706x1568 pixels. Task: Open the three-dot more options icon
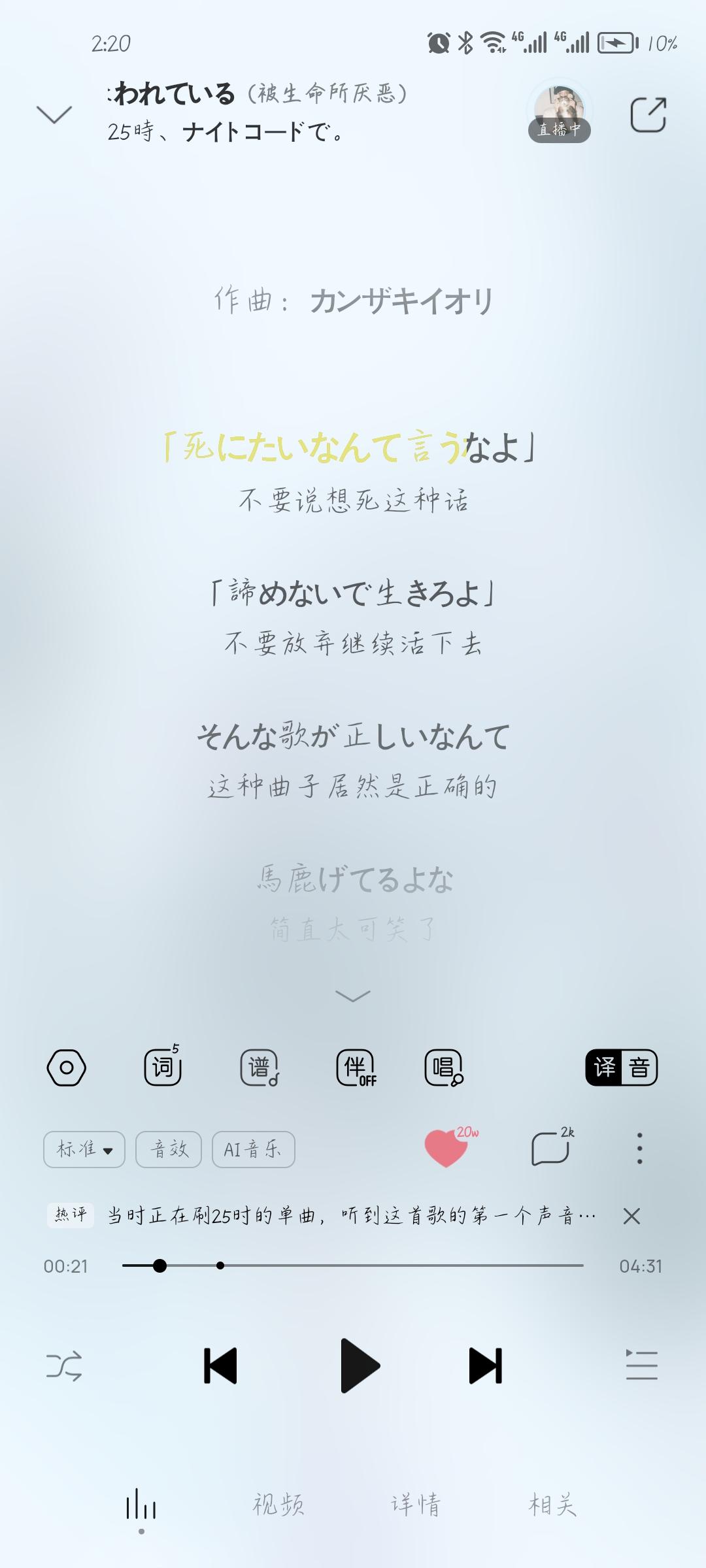[x=639, y=1149]
